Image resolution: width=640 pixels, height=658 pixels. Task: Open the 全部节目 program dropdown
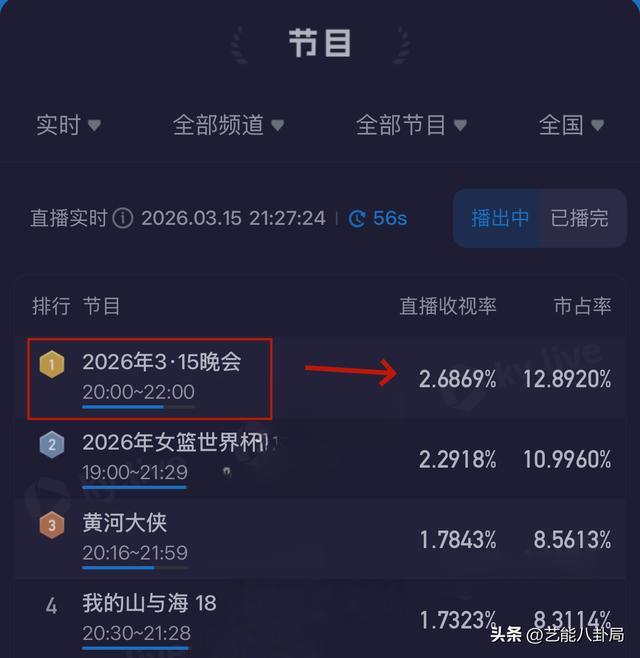click(411, 125)
